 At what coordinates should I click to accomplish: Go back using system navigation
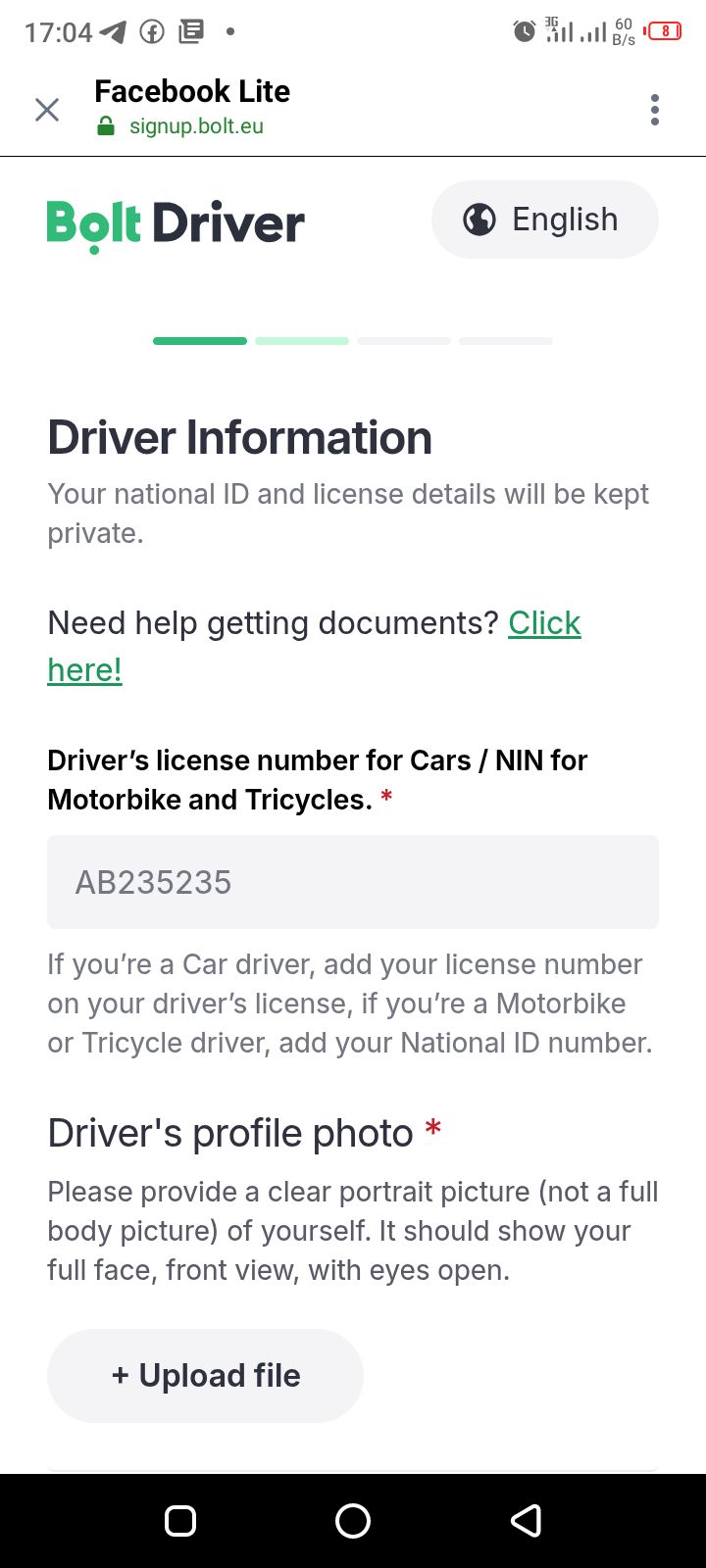click(x=527, y=1521)
